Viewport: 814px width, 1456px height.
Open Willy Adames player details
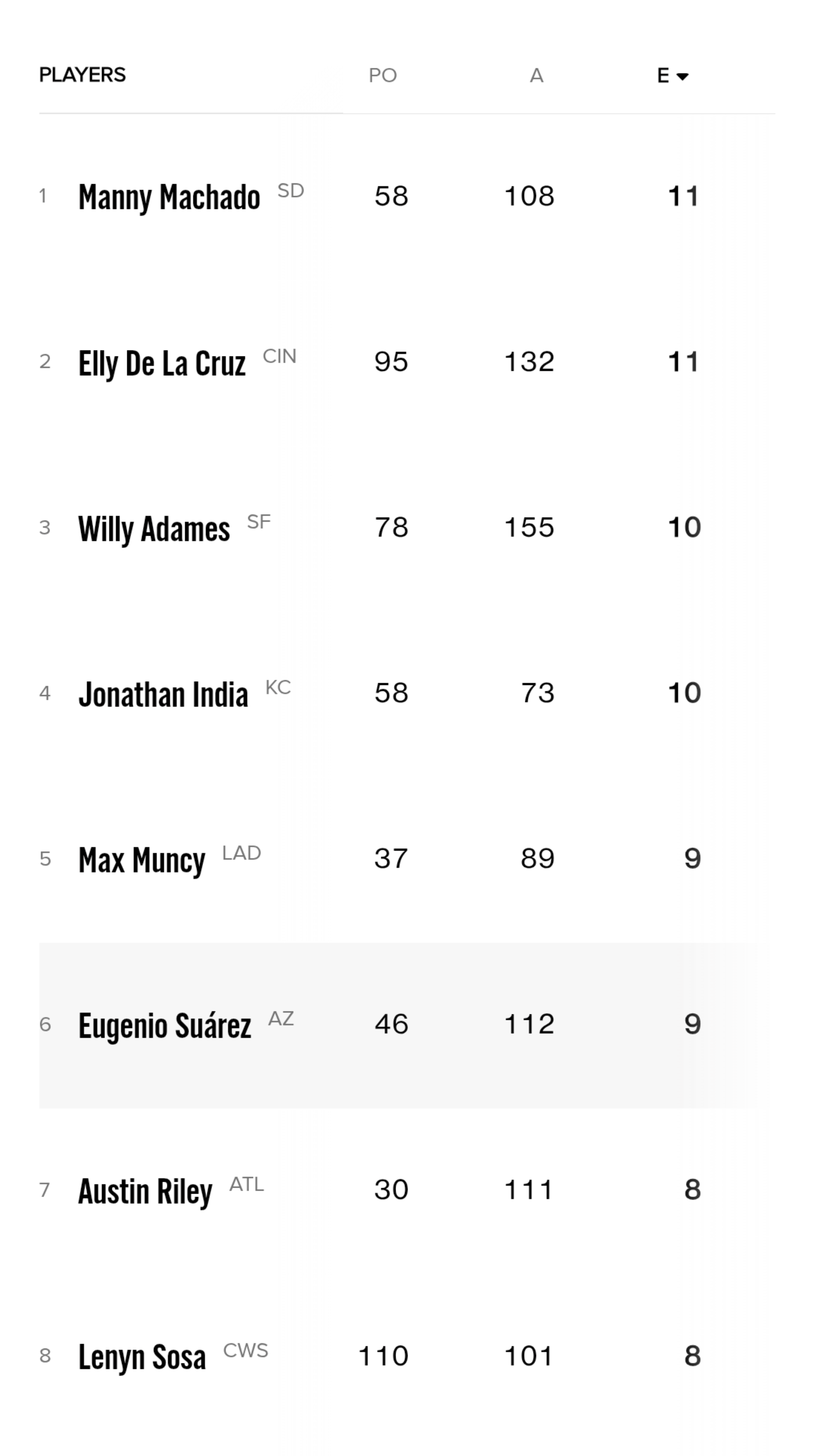tap(154, 528)
